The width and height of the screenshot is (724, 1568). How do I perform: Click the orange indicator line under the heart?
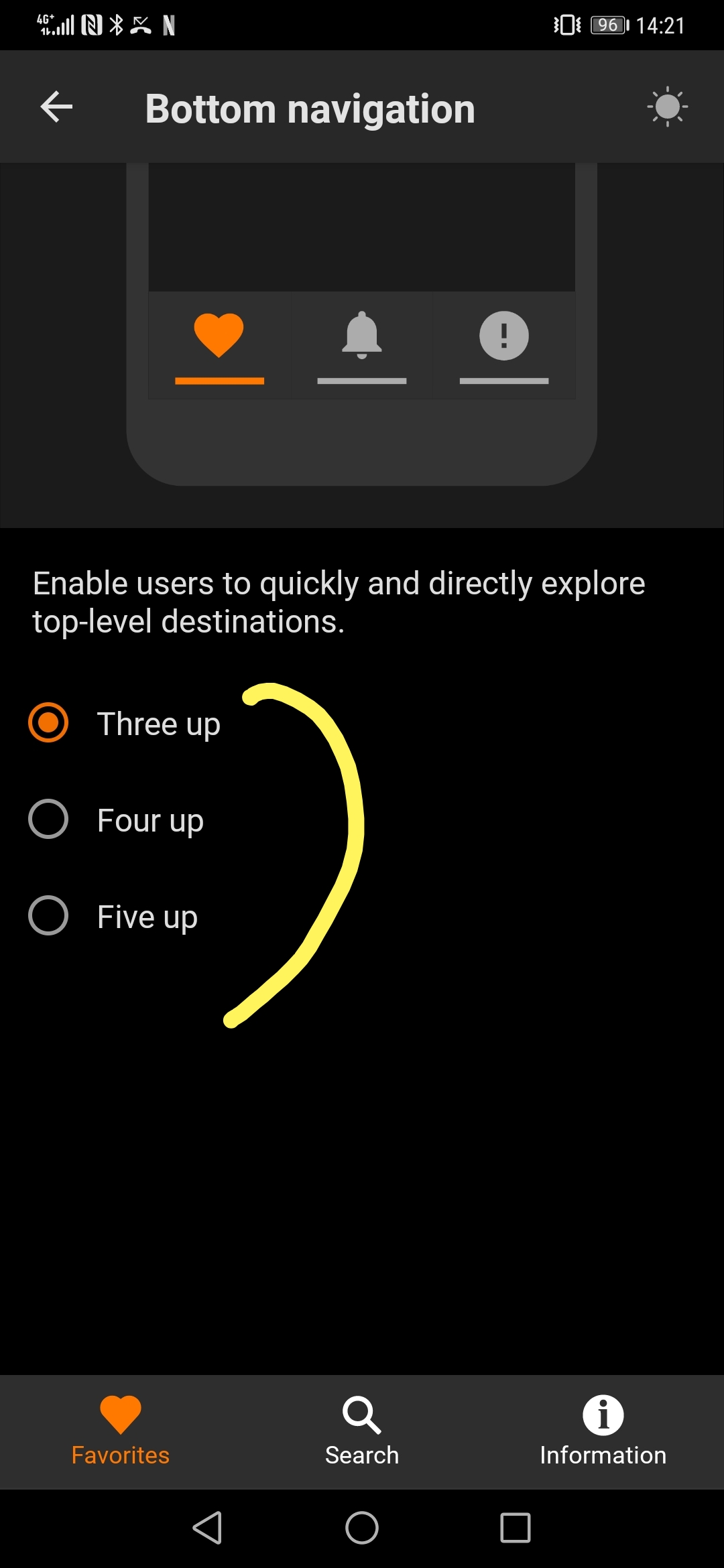219,381
